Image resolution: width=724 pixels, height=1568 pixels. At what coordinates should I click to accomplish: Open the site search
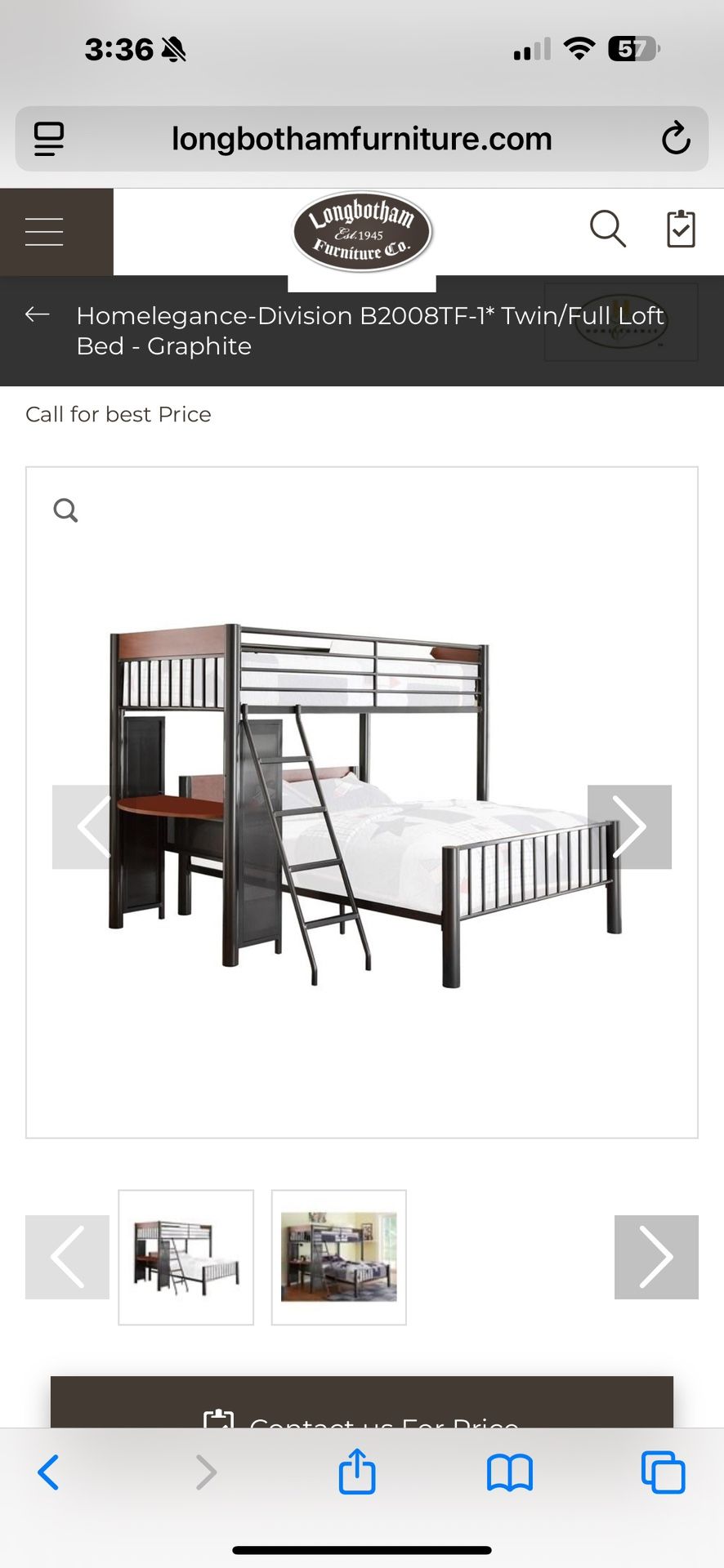(x=608, y=229)
